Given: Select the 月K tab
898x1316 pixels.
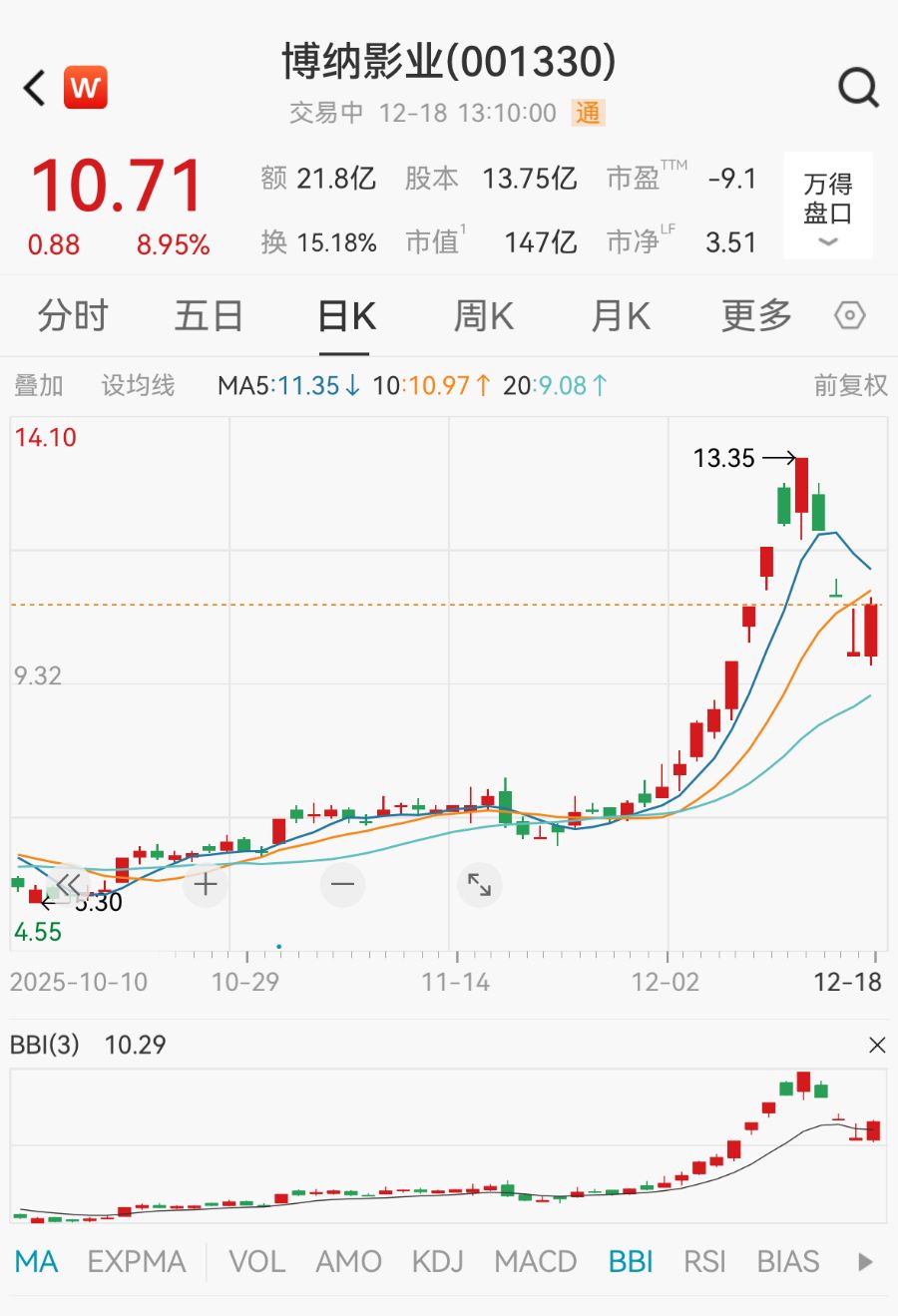Looking at the screenshot, I should 620,316.
